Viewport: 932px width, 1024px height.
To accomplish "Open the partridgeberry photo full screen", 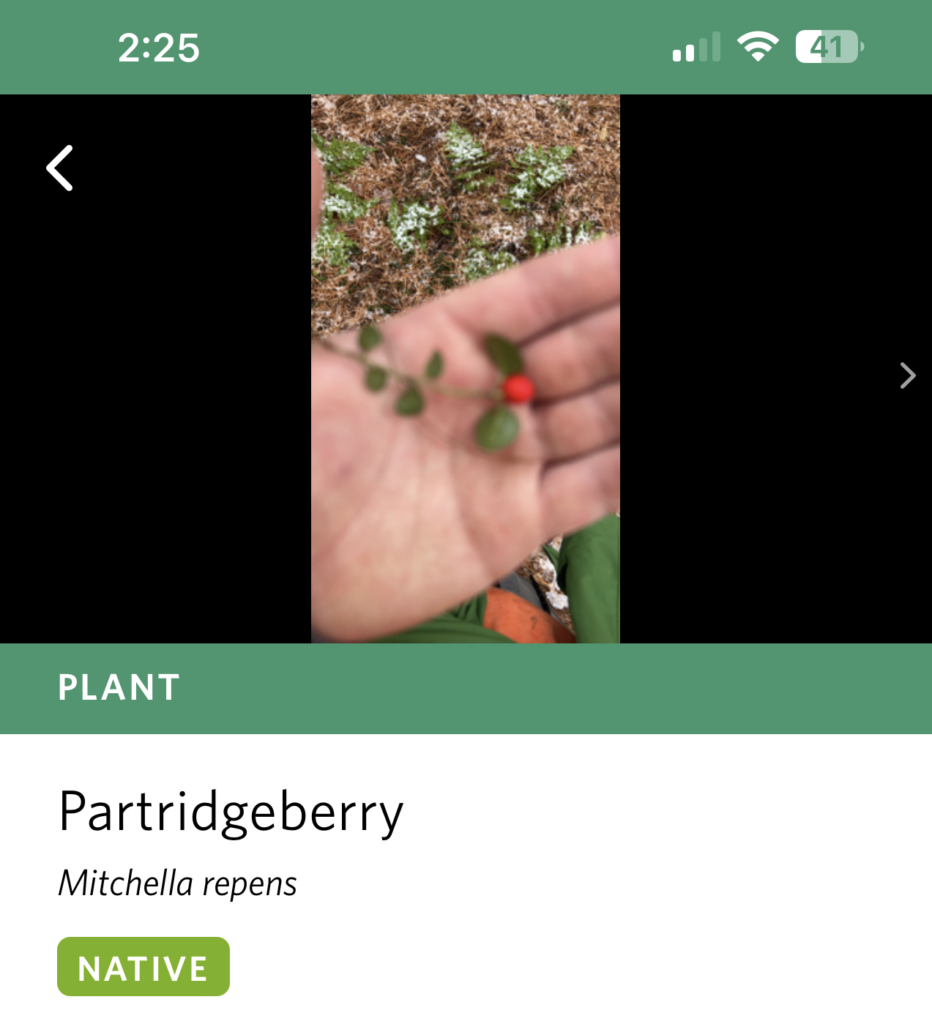I will (465, 368).
